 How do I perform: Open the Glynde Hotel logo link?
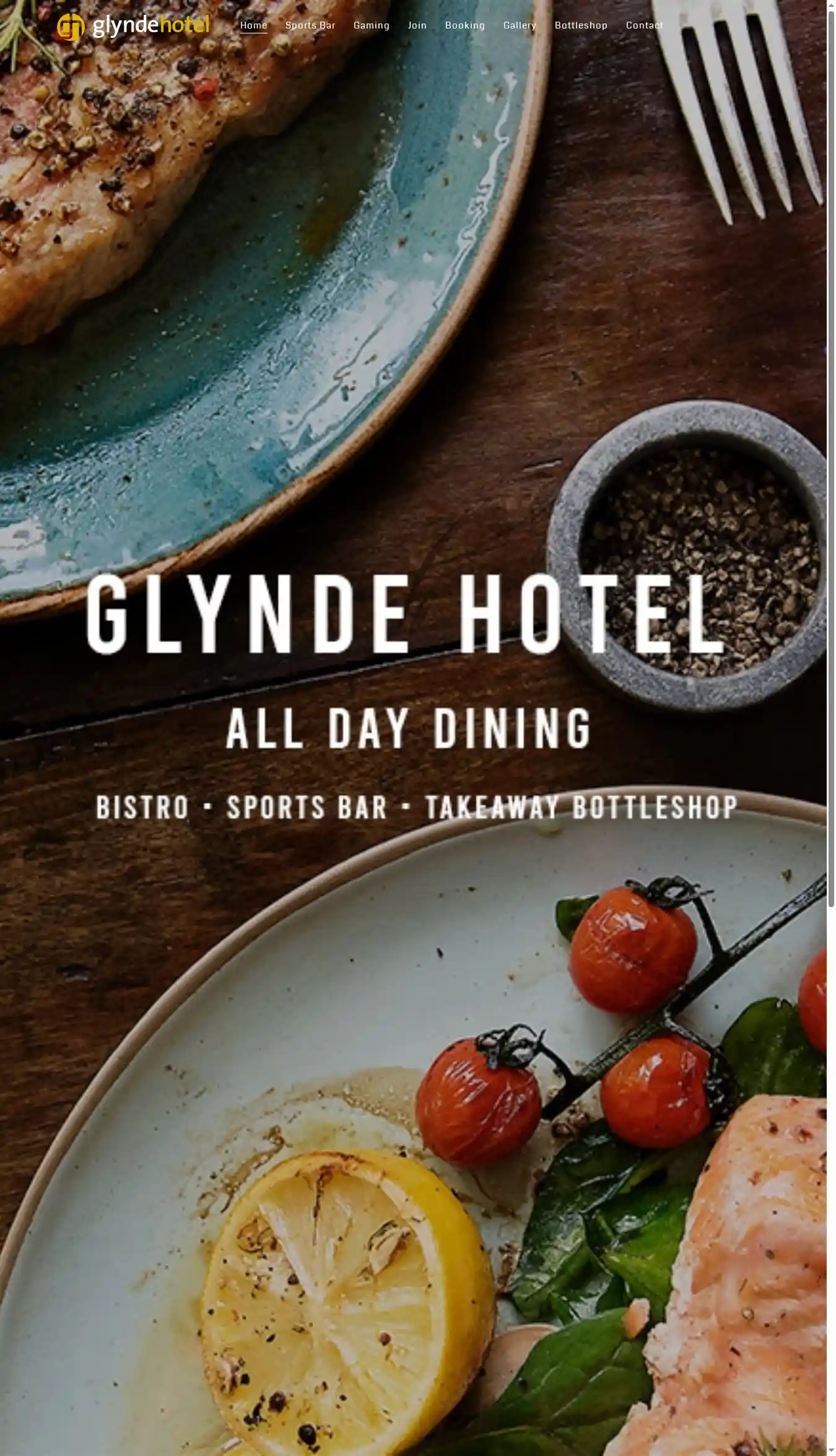pos(133,26)
